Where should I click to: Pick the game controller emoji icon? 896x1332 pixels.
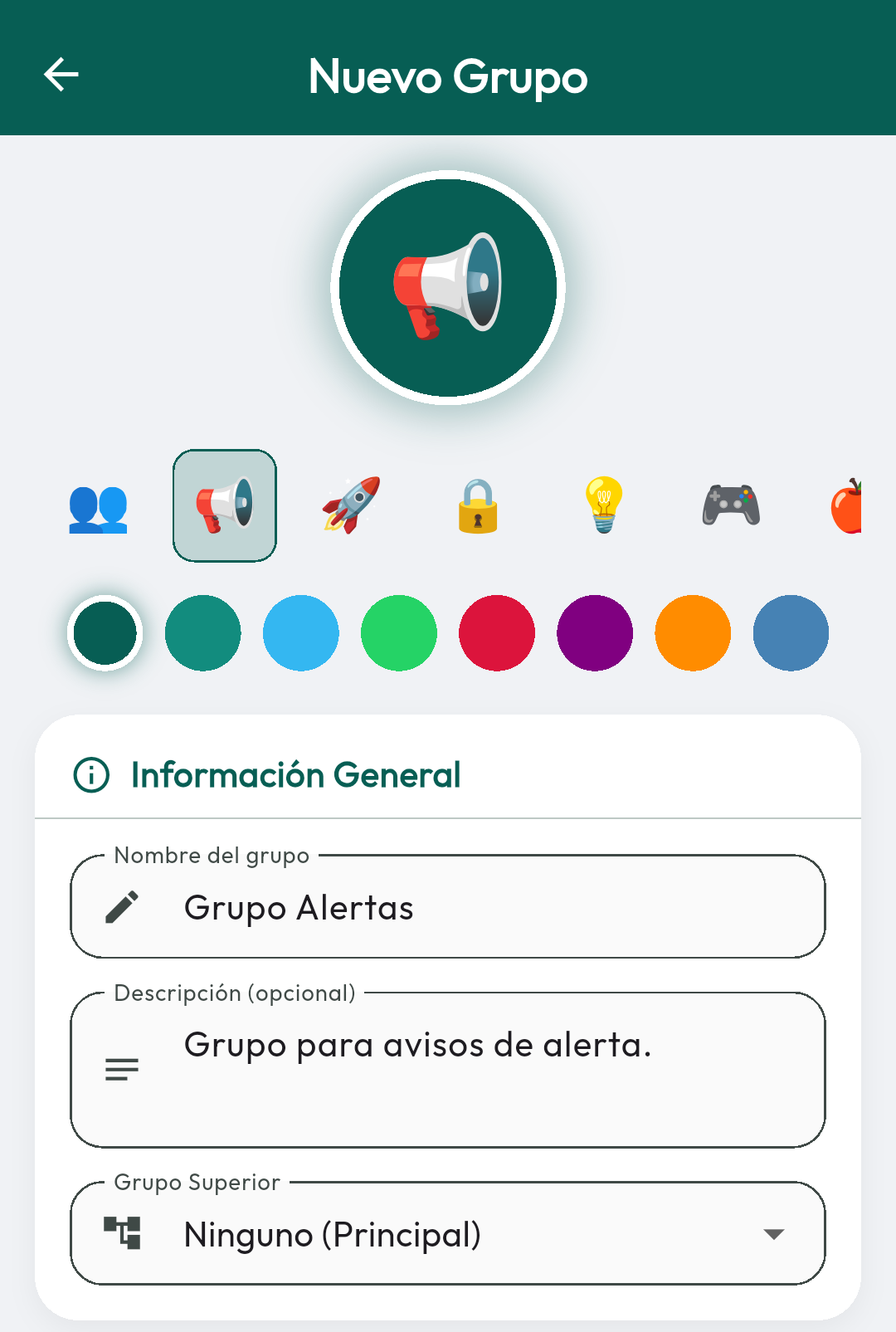click(731, 505)
